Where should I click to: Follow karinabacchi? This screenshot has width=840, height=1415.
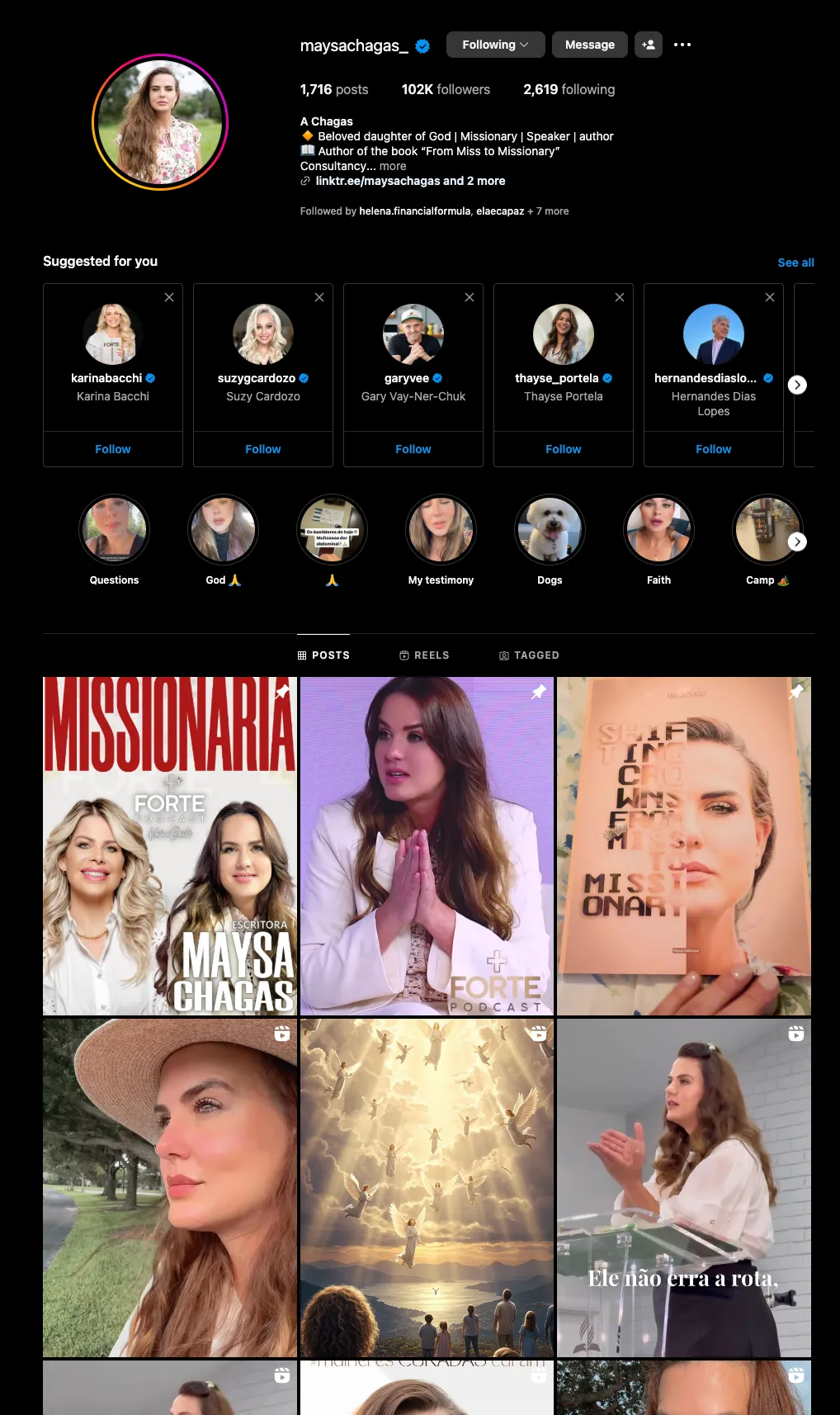click(113, 449)
